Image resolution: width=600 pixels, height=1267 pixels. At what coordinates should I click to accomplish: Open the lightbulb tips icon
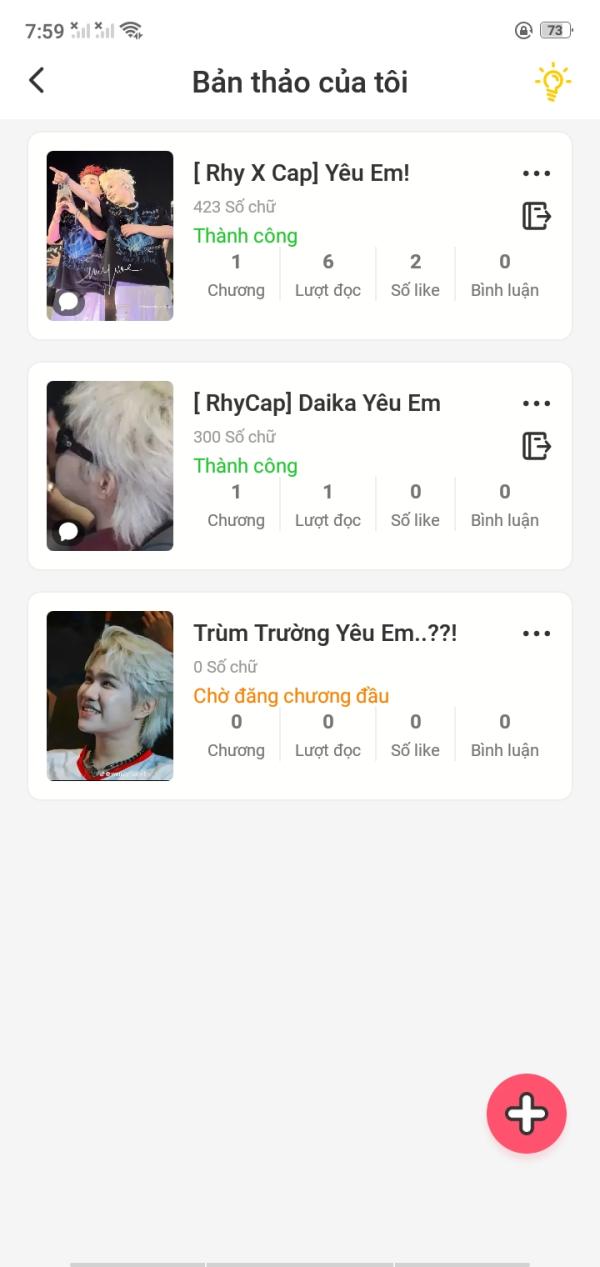click(552, 82)
